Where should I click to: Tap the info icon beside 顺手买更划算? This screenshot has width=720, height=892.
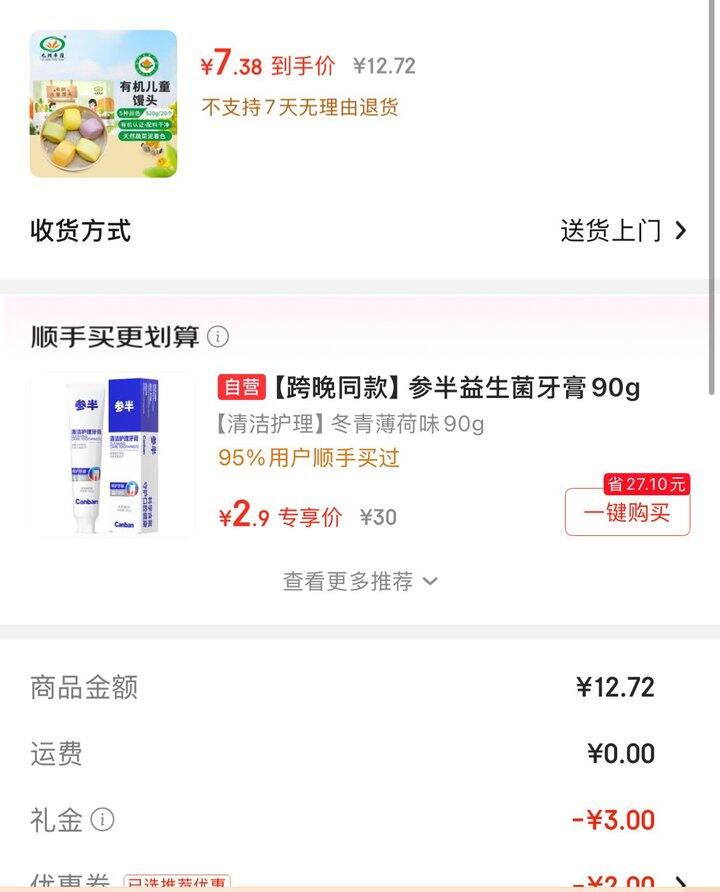pos(218,337)
